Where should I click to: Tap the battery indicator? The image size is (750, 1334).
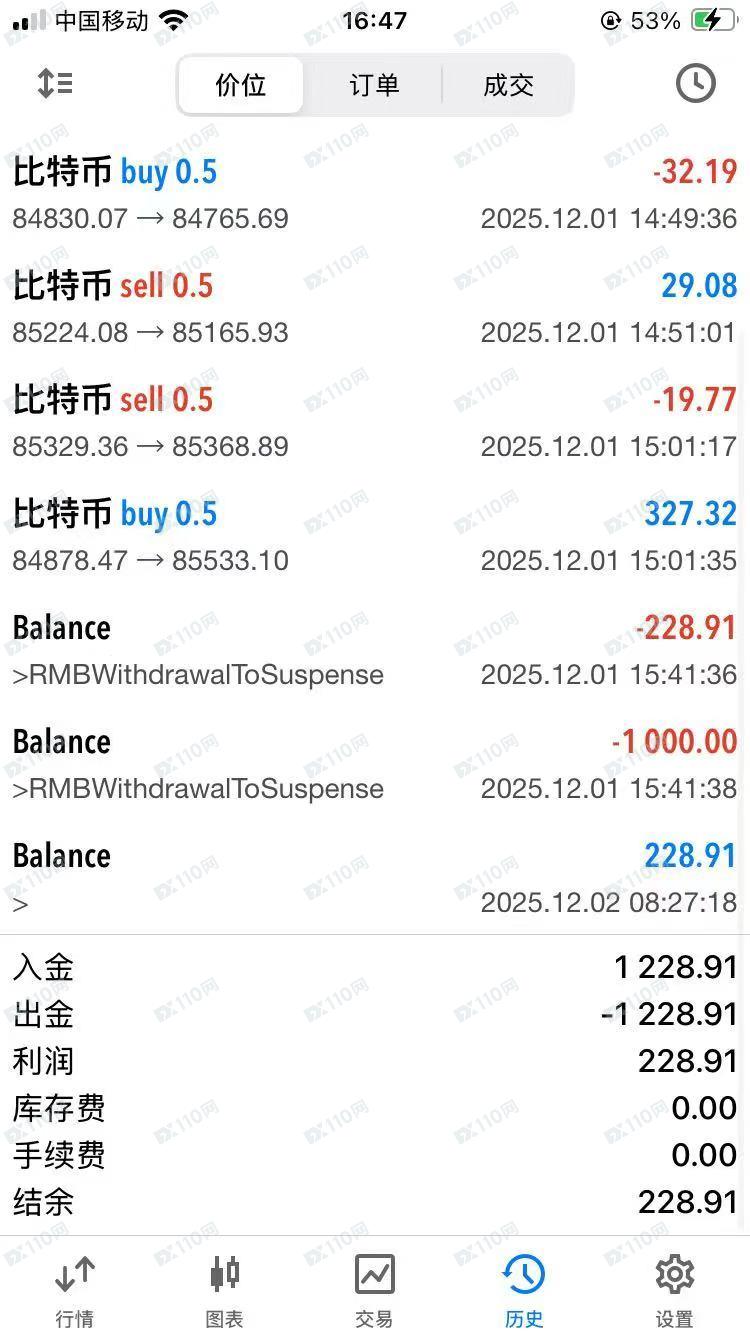712,18
